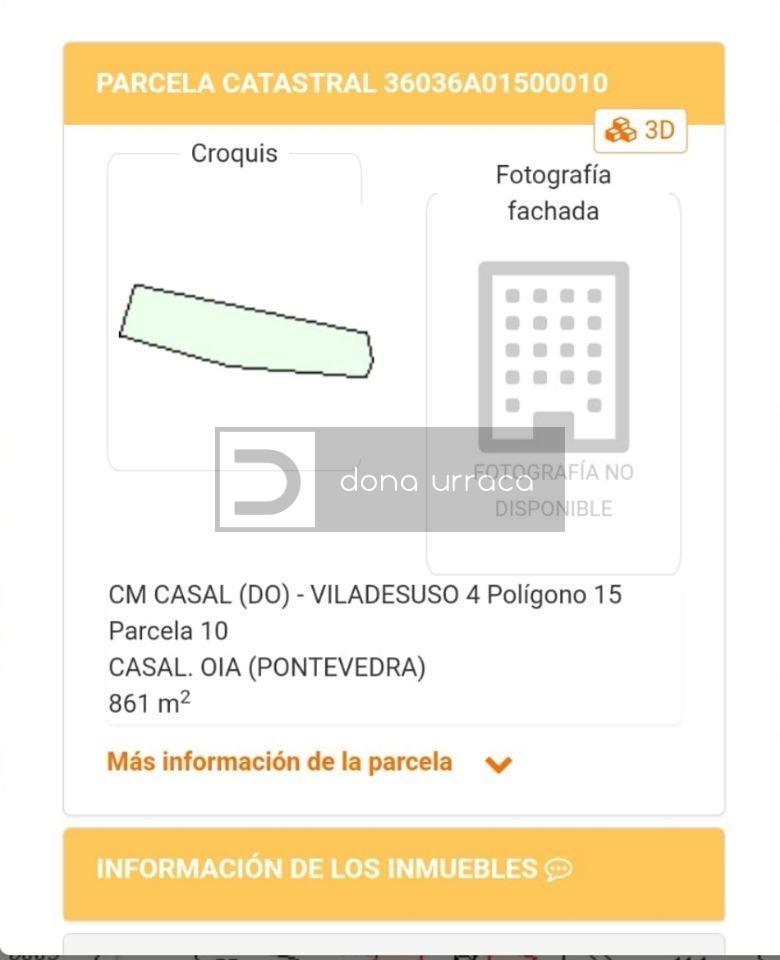Open the 3D view of the parcel
Screen dimensions: 780x960
coord(640,131)
